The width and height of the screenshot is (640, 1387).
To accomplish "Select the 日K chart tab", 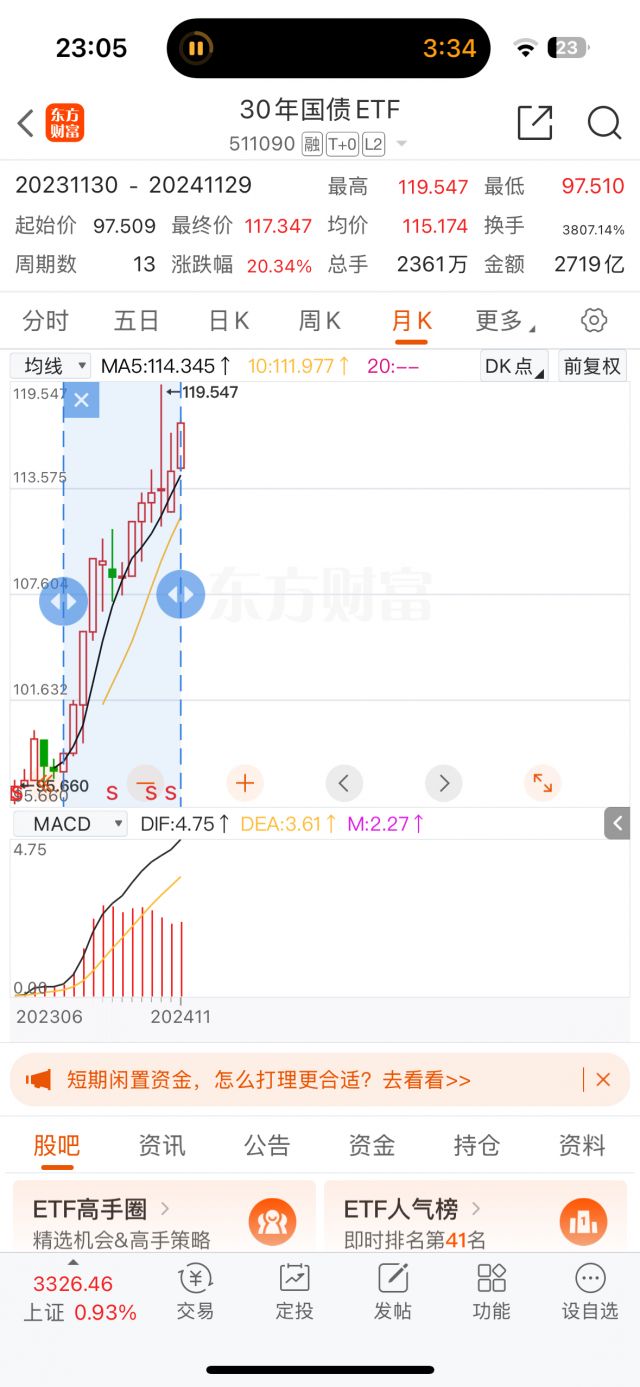I will click(228, 321).
